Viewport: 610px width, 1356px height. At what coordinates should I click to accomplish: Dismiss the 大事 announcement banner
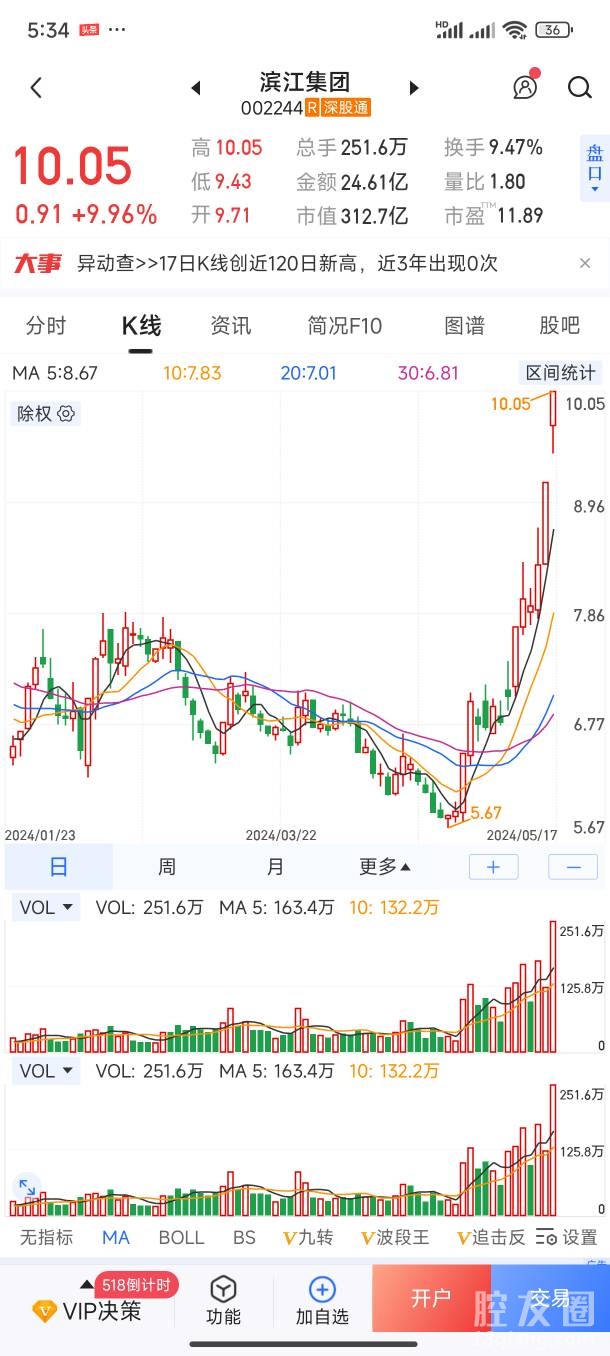[585, 264]
